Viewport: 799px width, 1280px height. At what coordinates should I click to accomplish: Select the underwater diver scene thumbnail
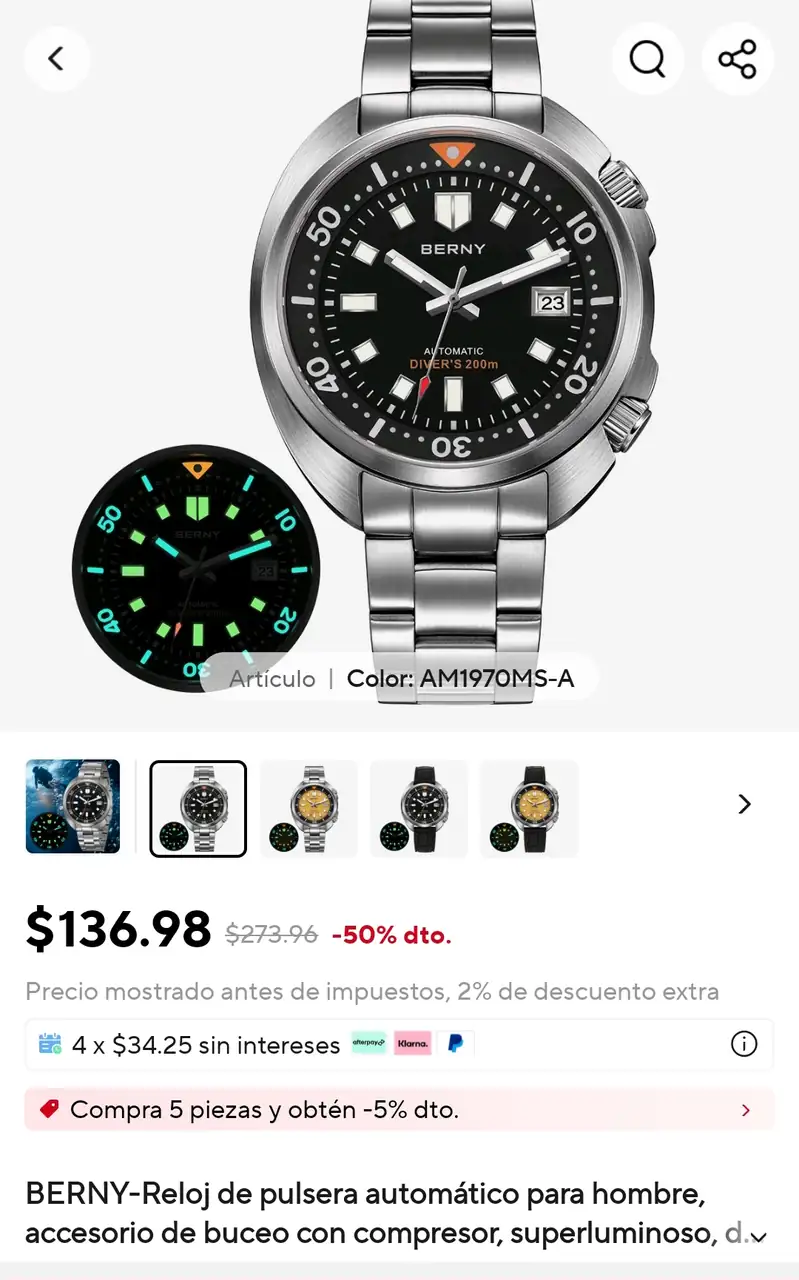(x=73, y=807)
